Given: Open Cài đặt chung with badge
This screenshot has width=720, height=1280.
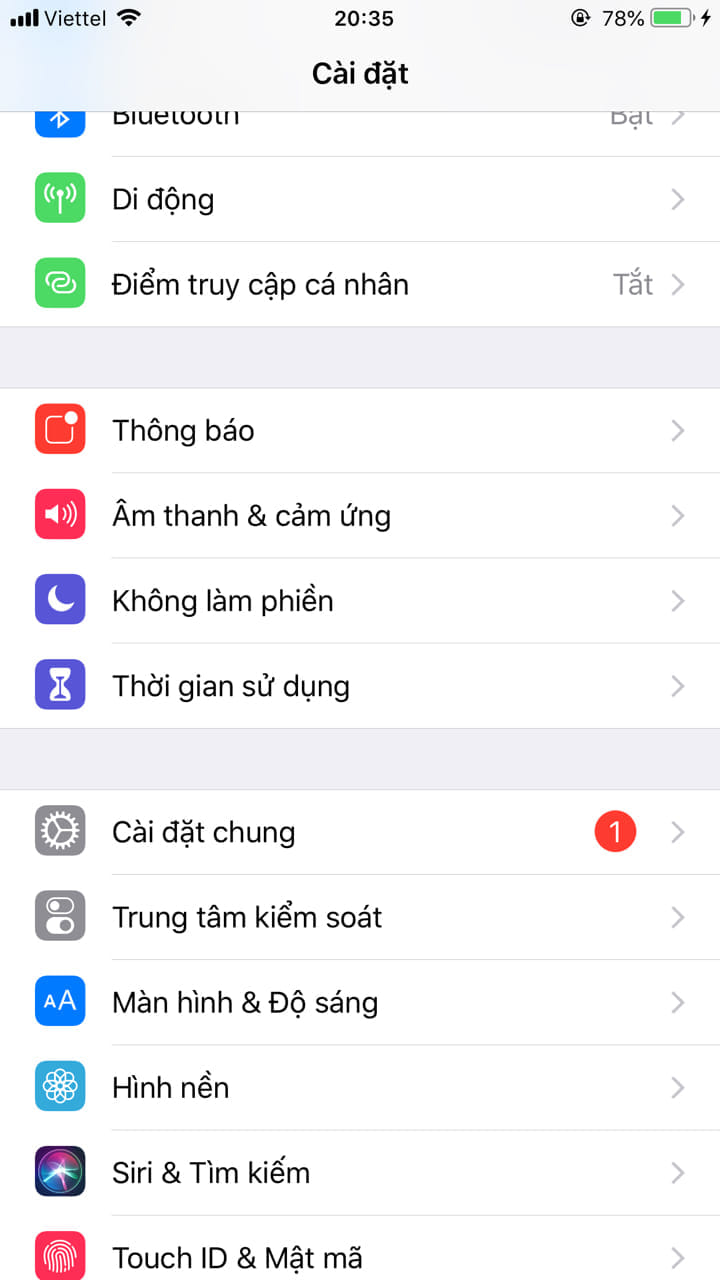Looking at the screenshot, I should (360, 832).
